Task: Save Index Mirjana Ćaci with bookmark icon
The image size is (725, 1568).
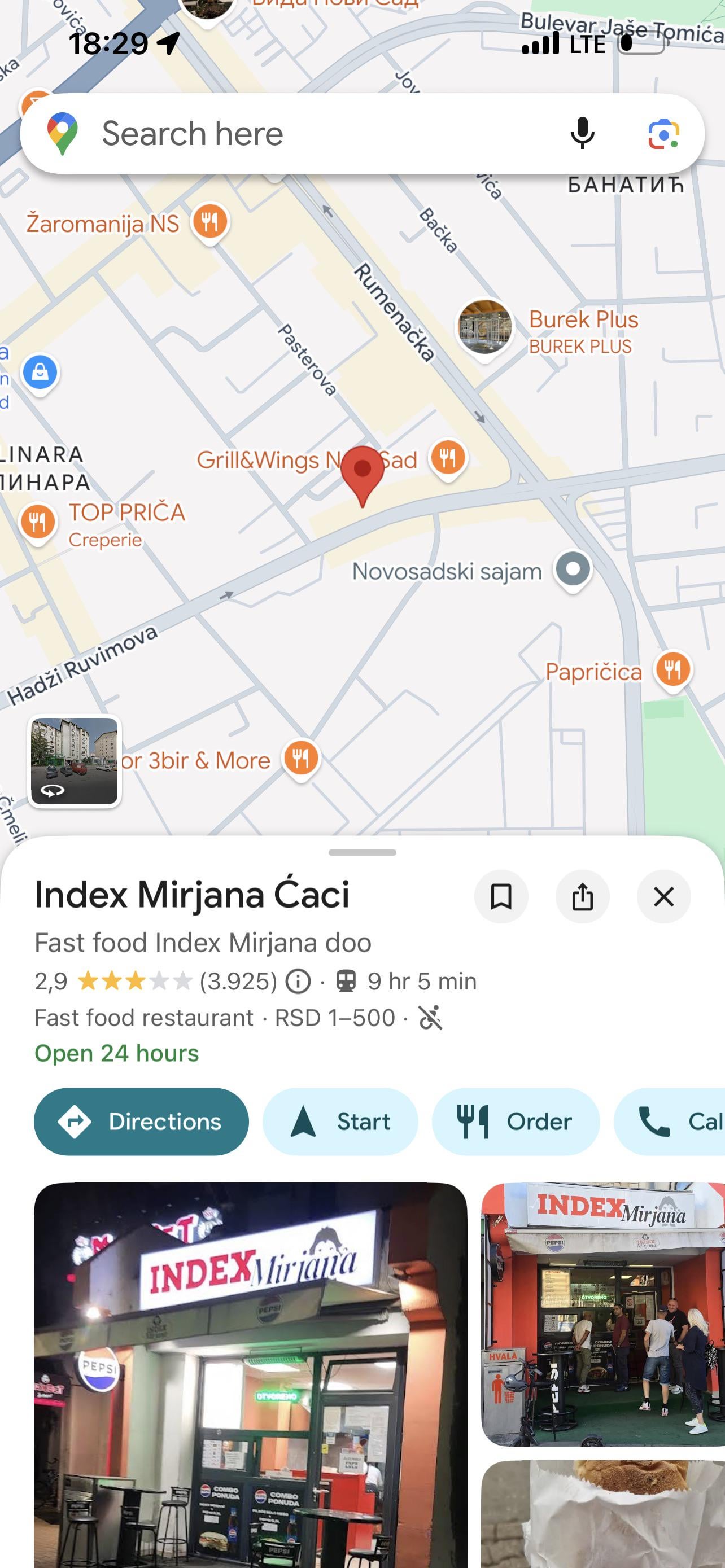Action: [x=501, y=897]
